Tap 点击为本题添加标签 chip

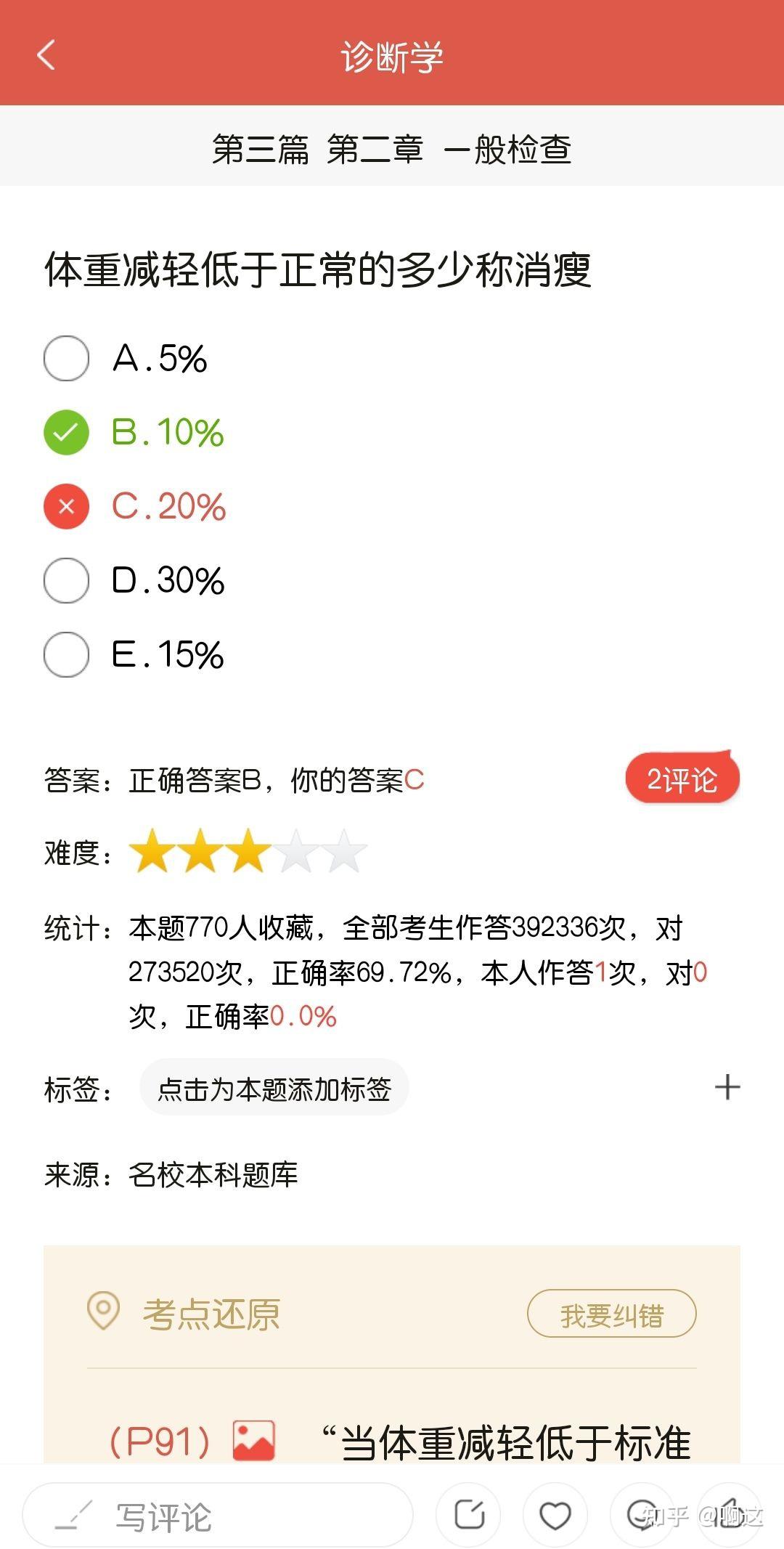pos(274,1089)
